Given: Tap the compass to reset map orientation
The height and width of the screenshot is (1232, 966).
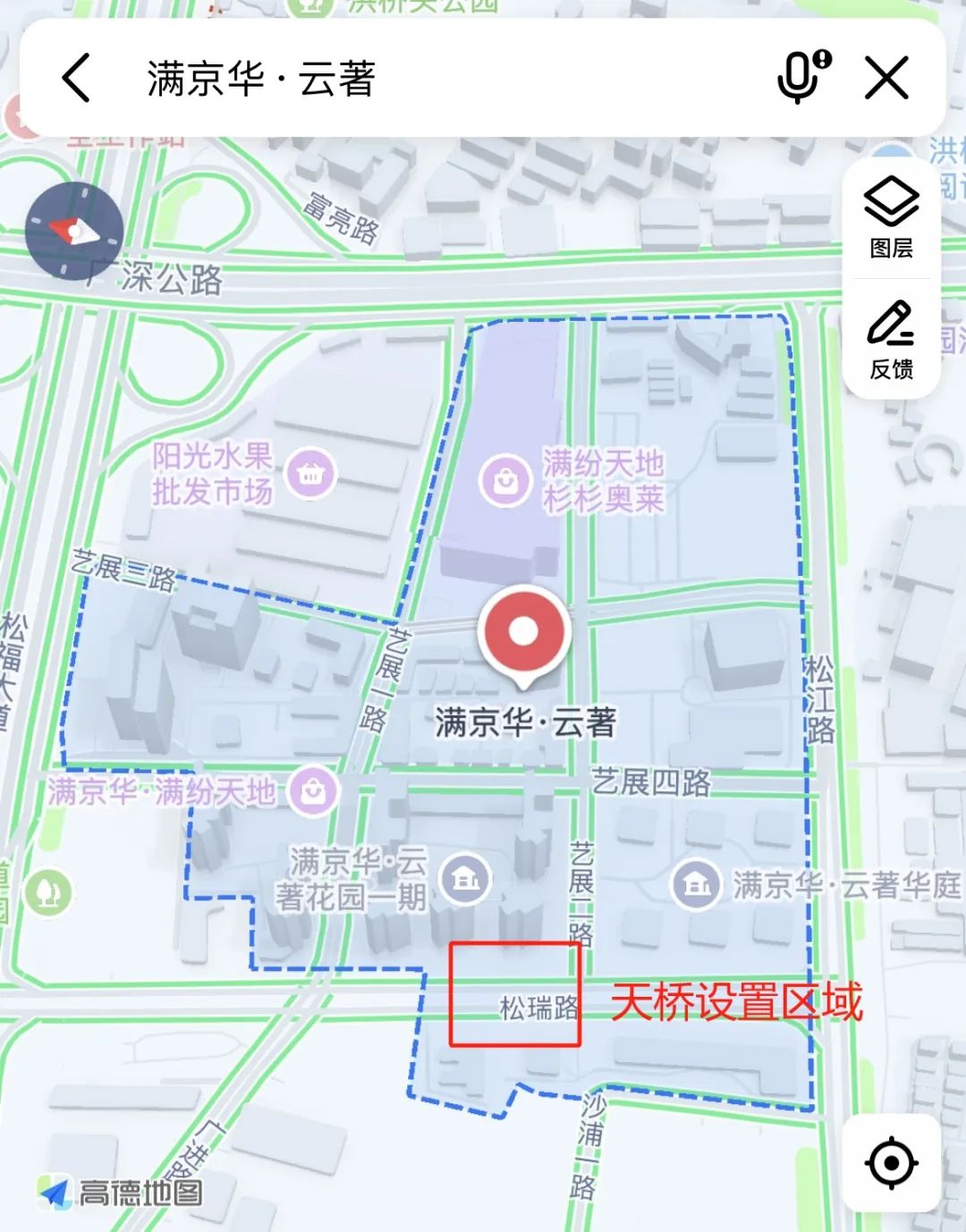Looking at the screenshot, I should (x=74, y=232).
